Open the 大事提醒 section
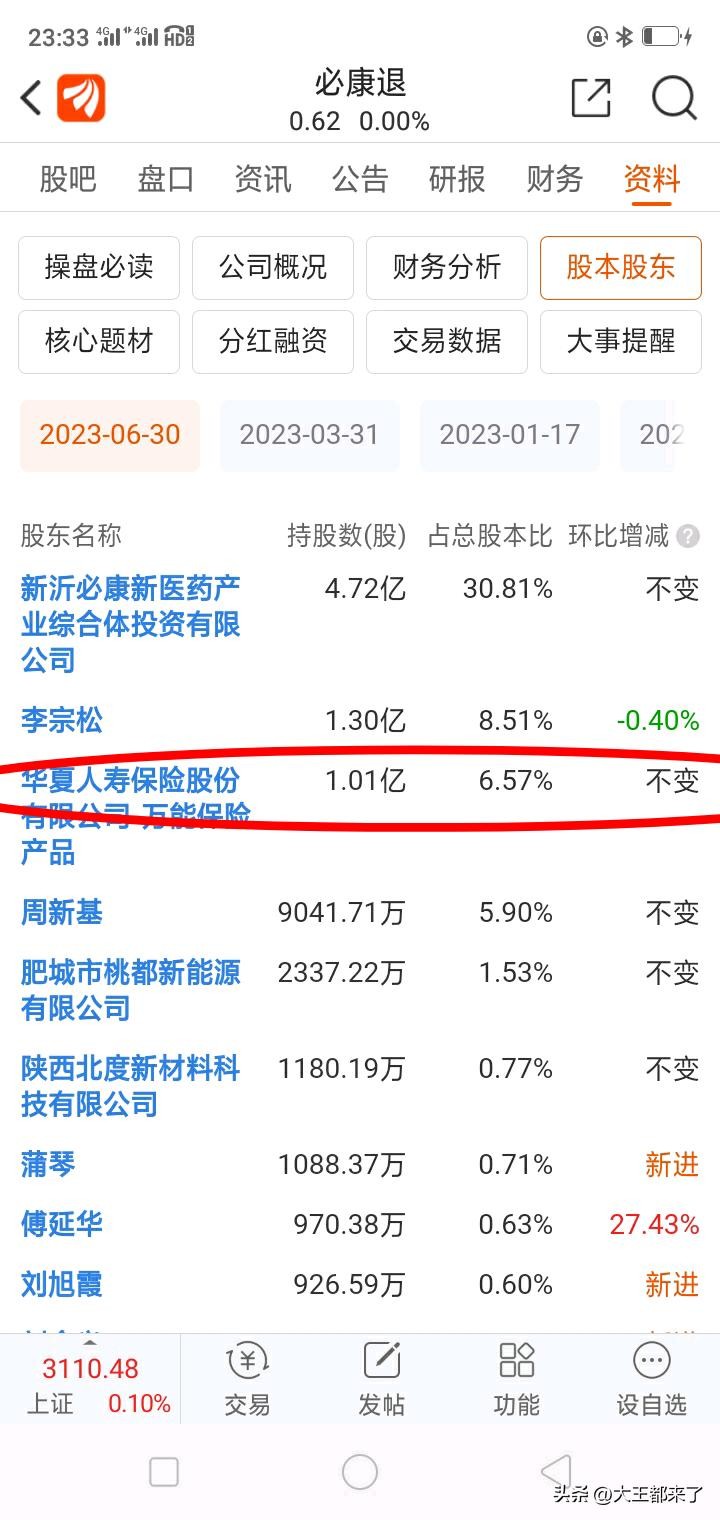720x1520 pixels. click(x=621, y=341)
